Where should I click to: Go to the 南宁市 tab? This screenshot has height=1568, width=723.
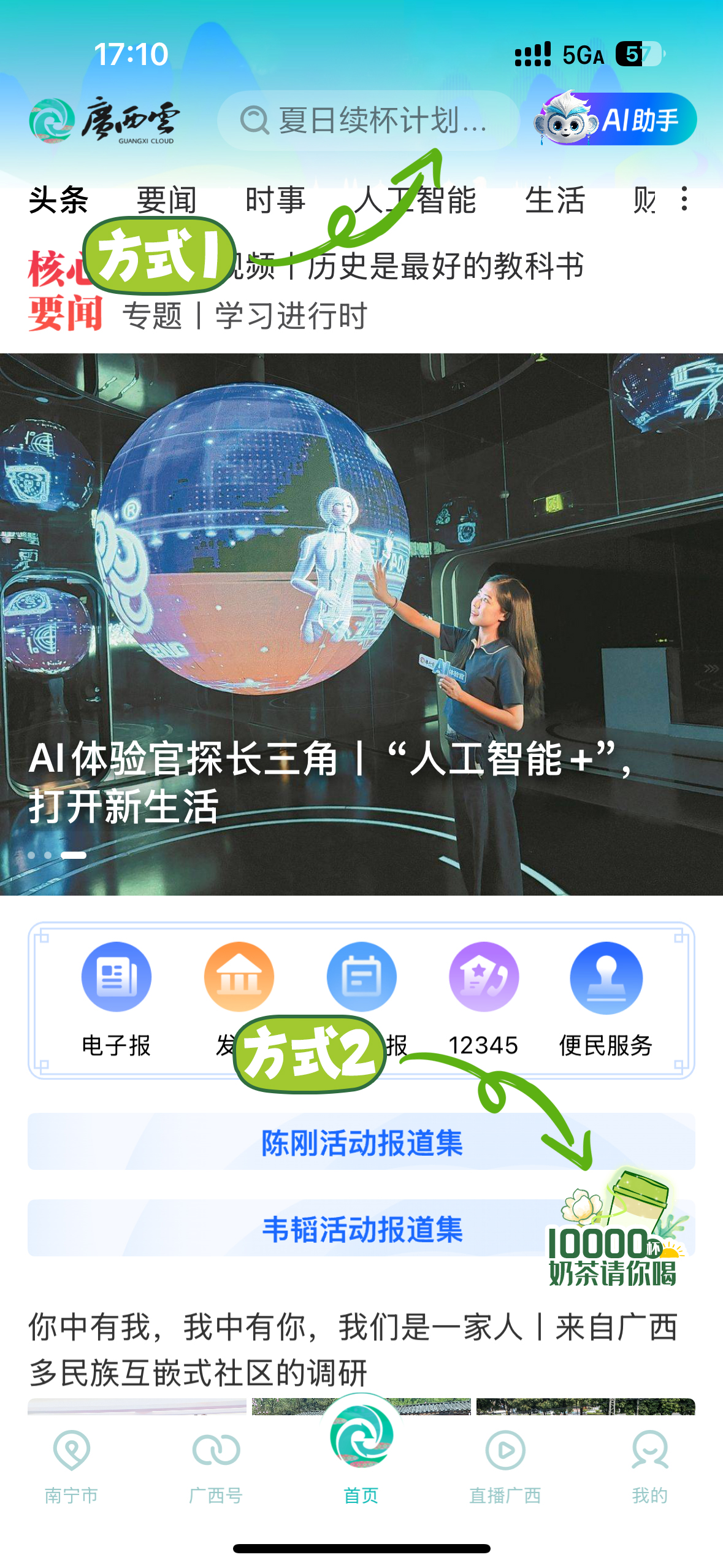click(72, 1466)
